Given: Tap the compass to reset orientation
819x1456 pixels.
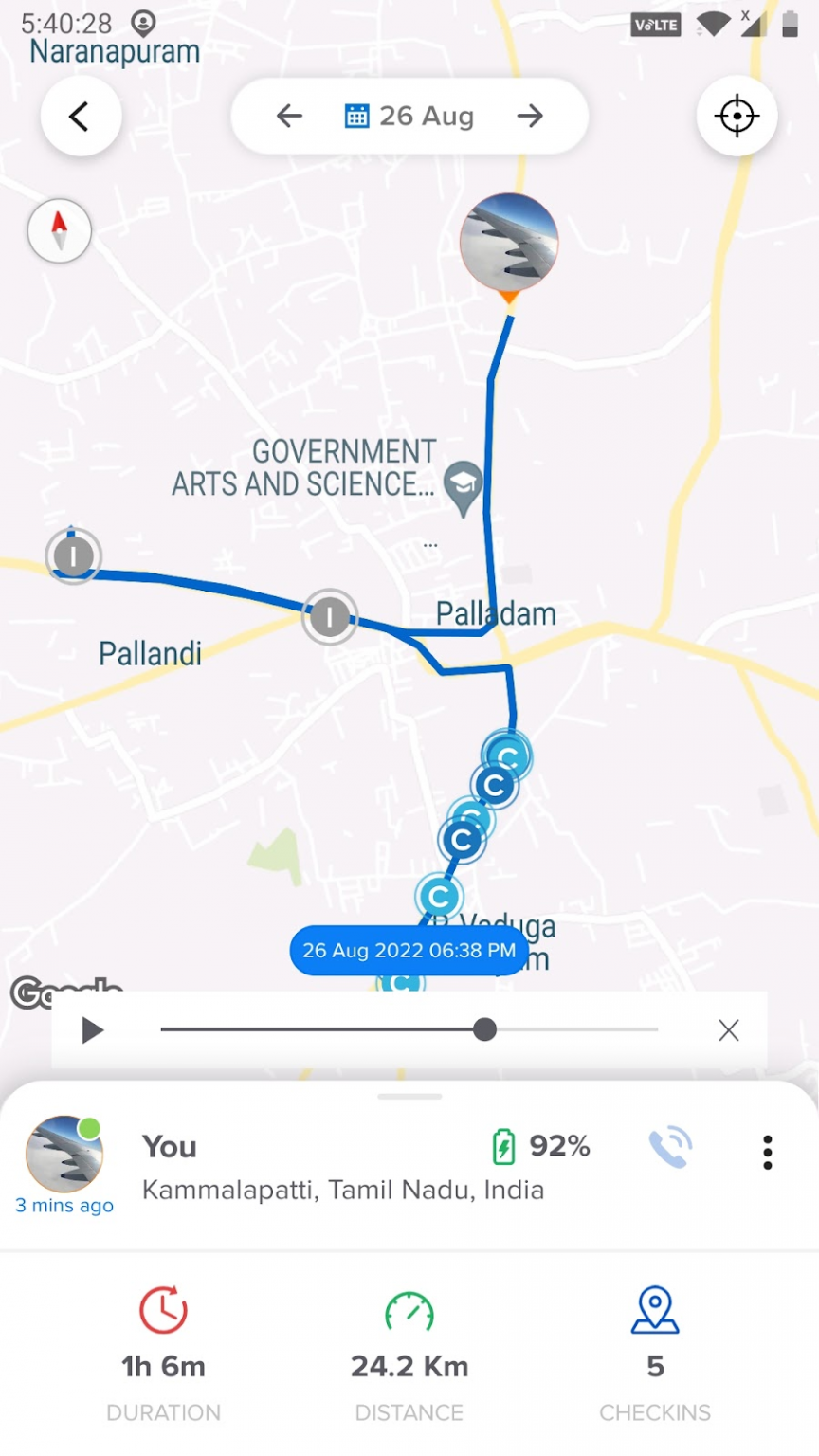Looking at the screenshot, I should pyautogui.click(x=60, y=230).
